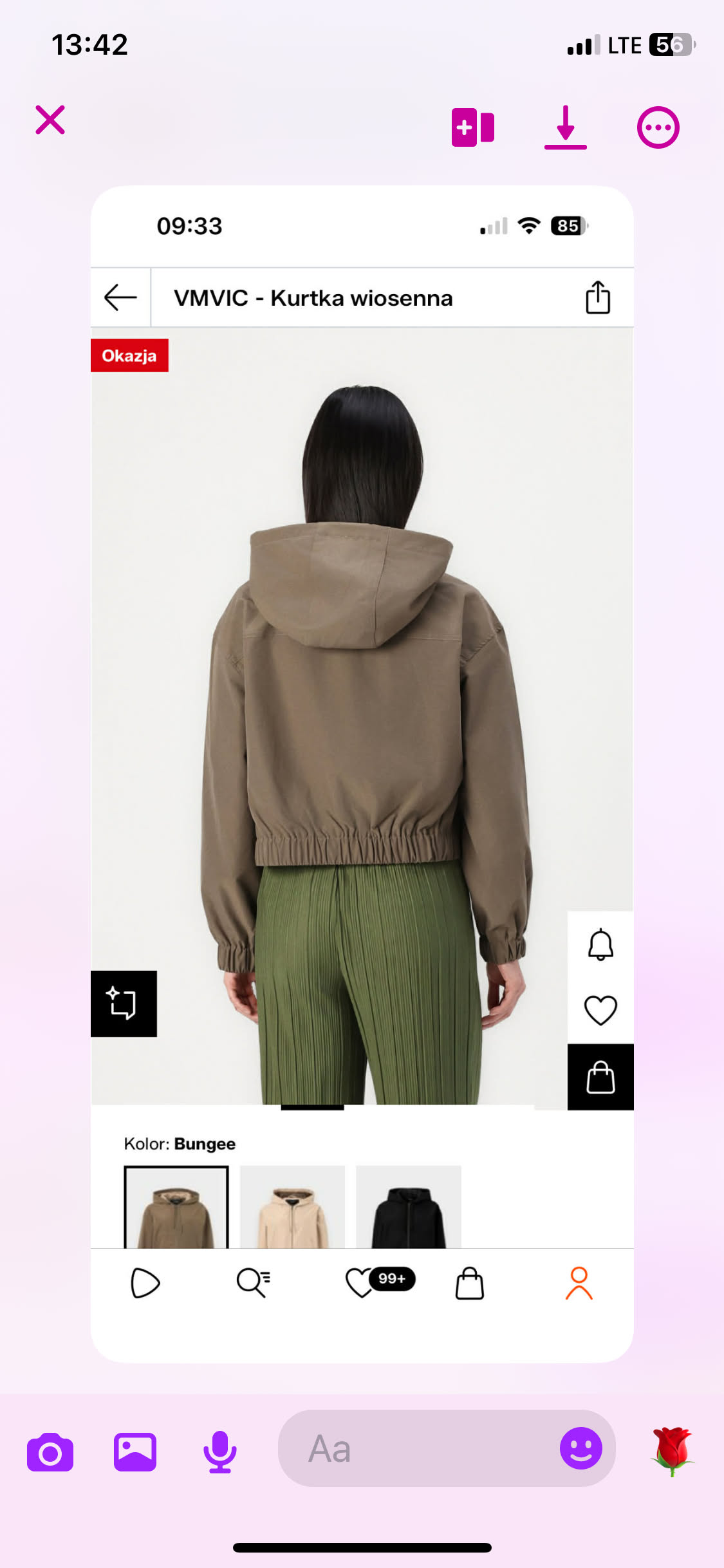Record a voice message
Image resolution: width=724 pixels, height=1568 pixels.
pos(220,1452)
